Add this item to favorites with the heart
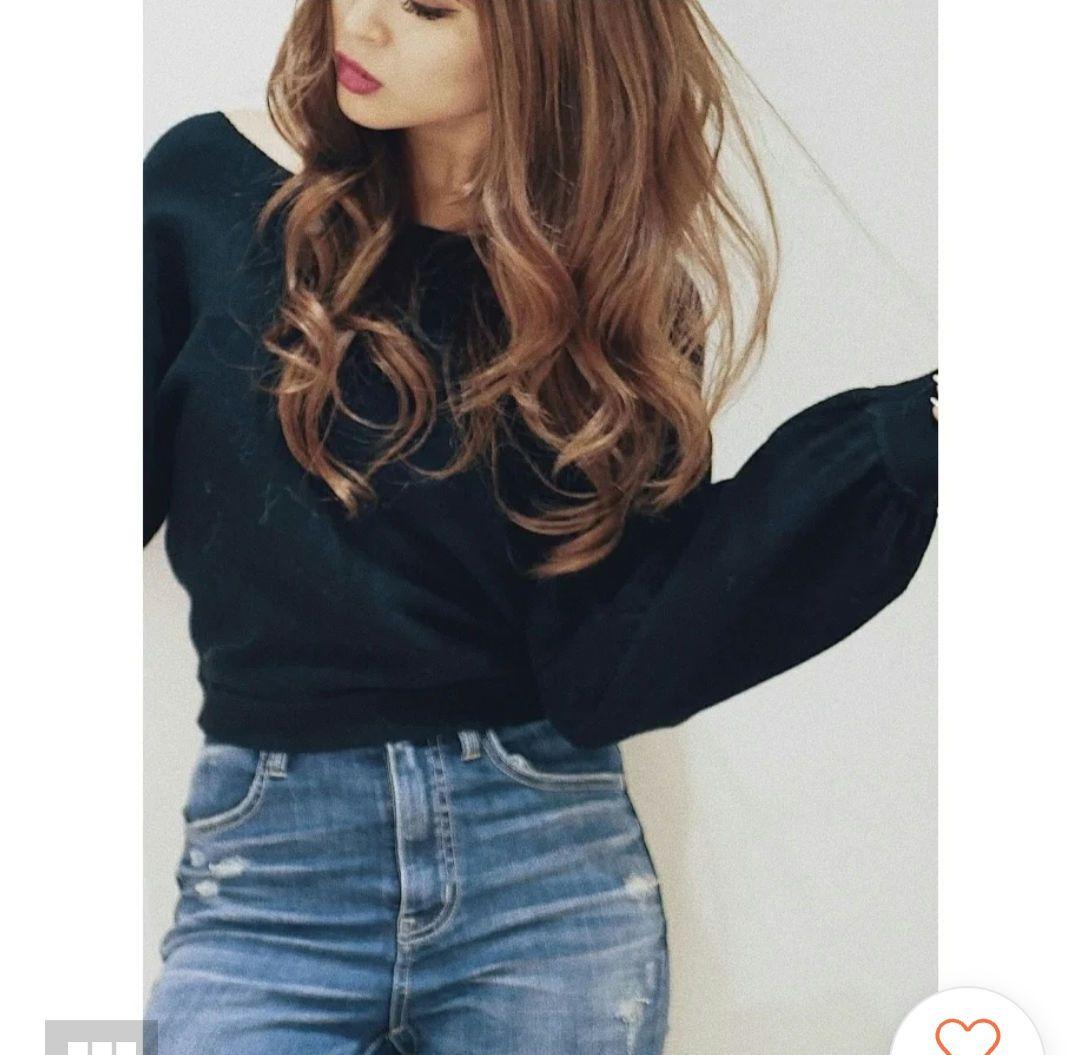This screenshot has width=1080, height=1055. [966, 1033]
